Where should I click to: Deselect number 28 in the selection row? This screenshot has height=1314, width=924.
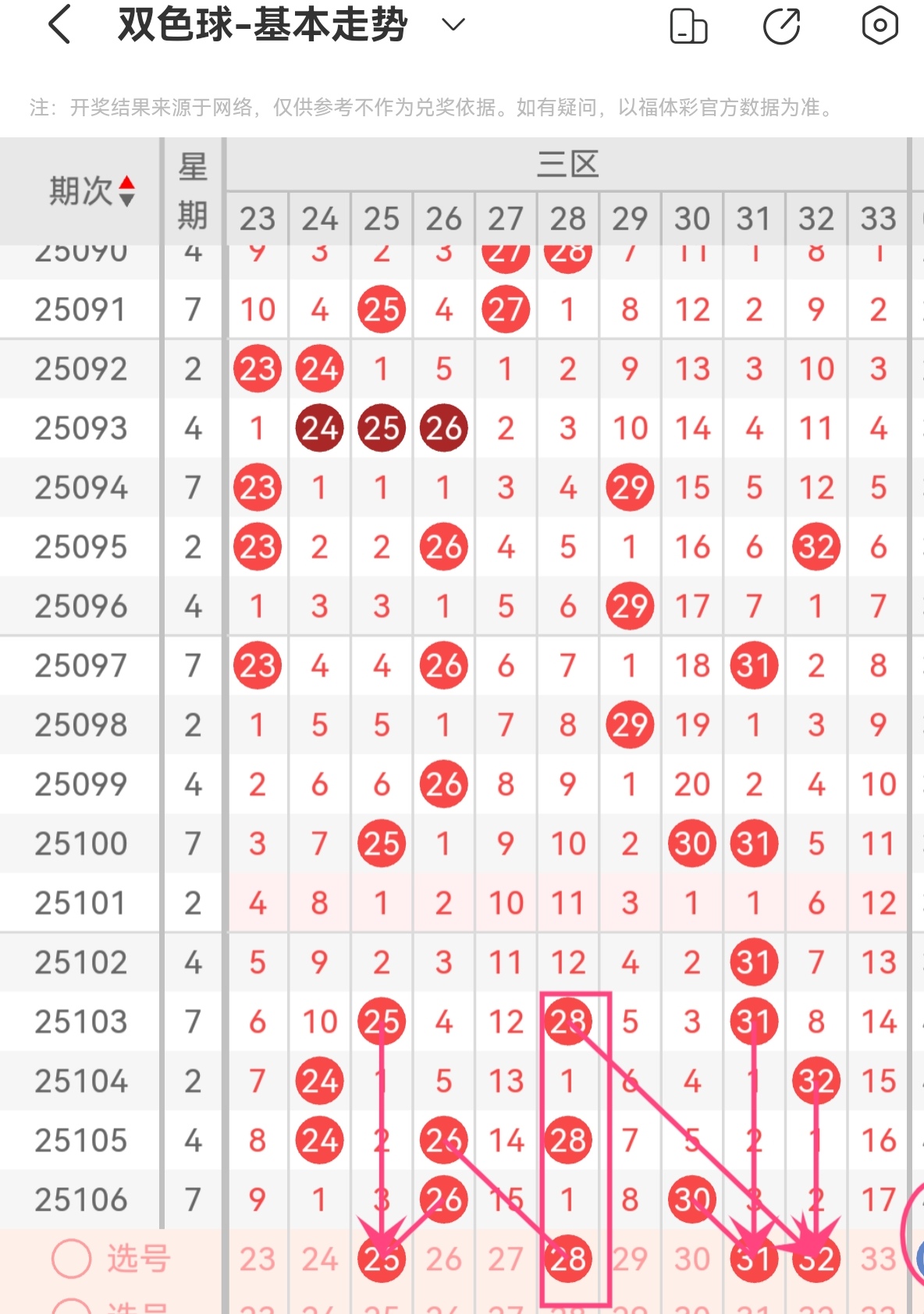pos(568,1257)
